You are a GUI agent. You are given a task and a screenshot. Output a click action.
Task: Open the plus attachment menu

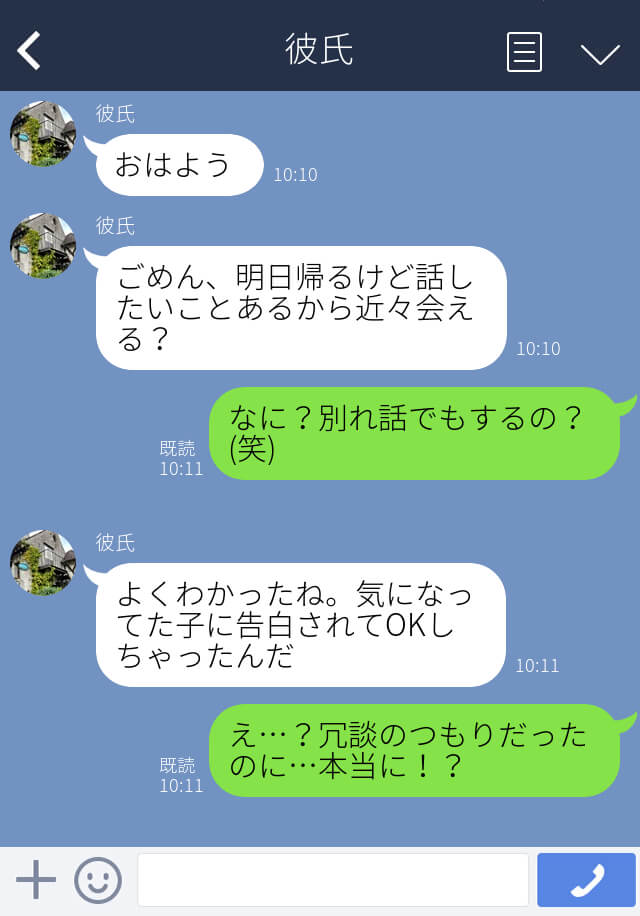coord(36,880)
